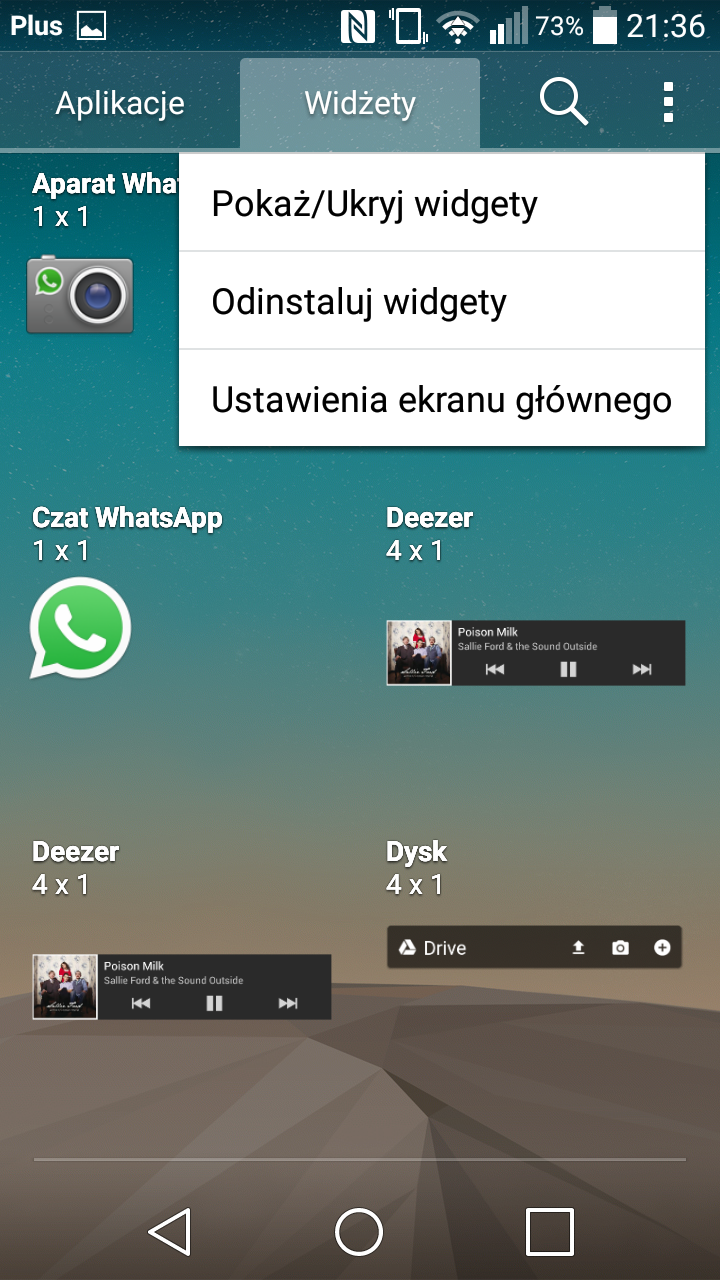Go back with the system back button
Image resolution: width=720 pixels, height=1280 pixels.
pyautogui.click(x=169, y=1231)
